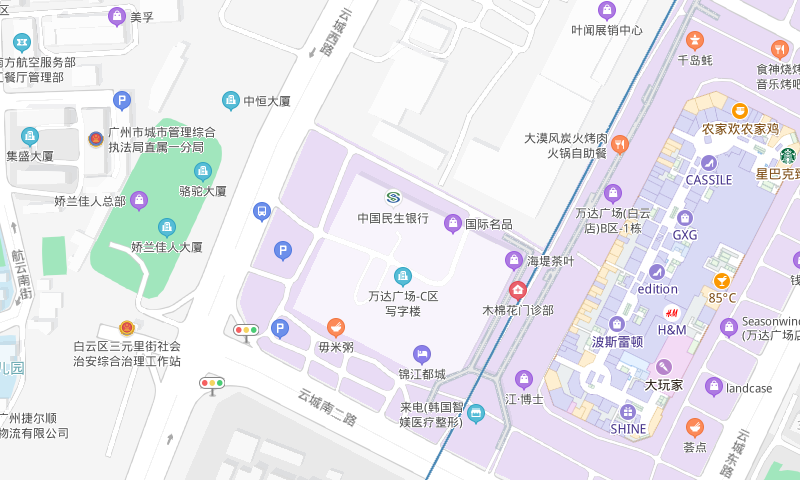Open the 农家欢农家鸡 restaurant marker

tap(740, 111)
